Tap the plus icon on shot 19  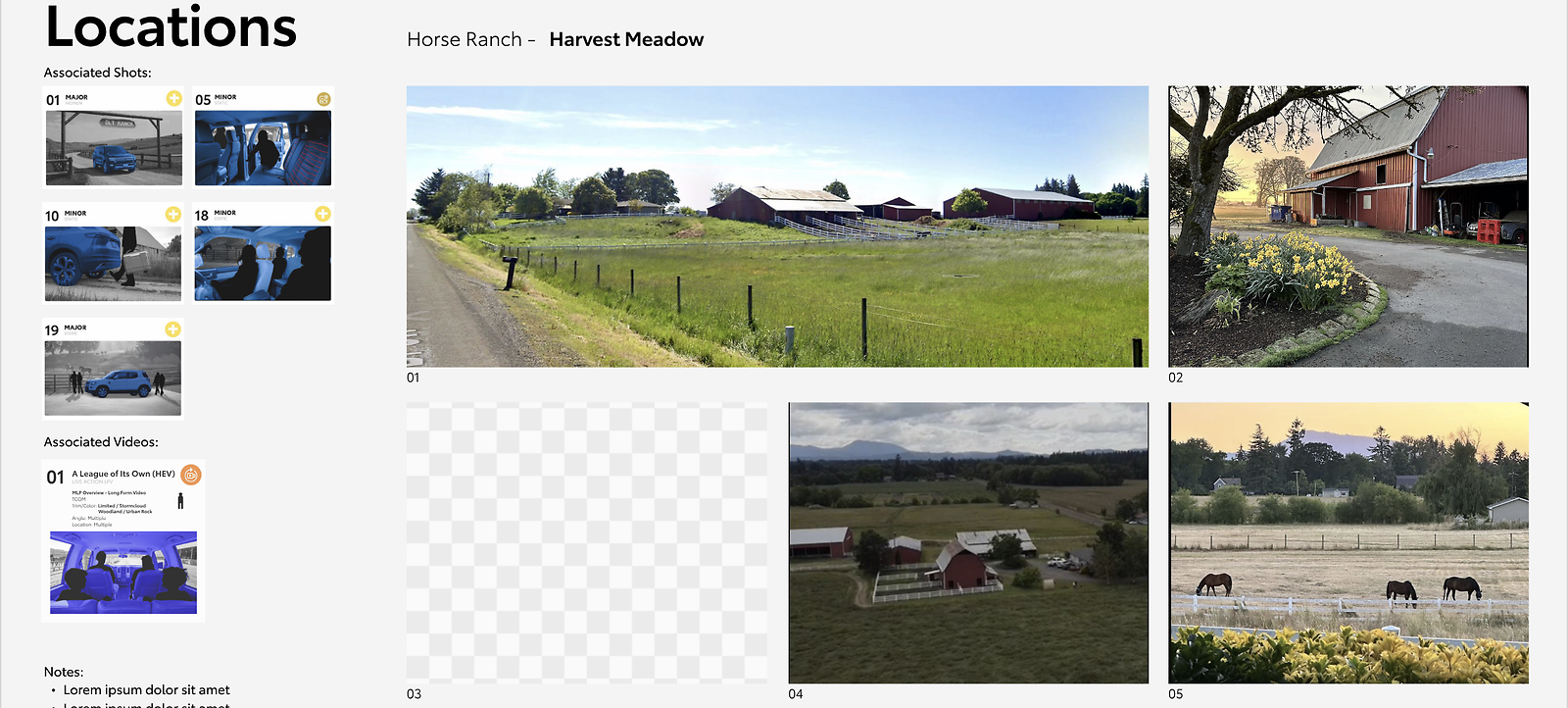173,329
